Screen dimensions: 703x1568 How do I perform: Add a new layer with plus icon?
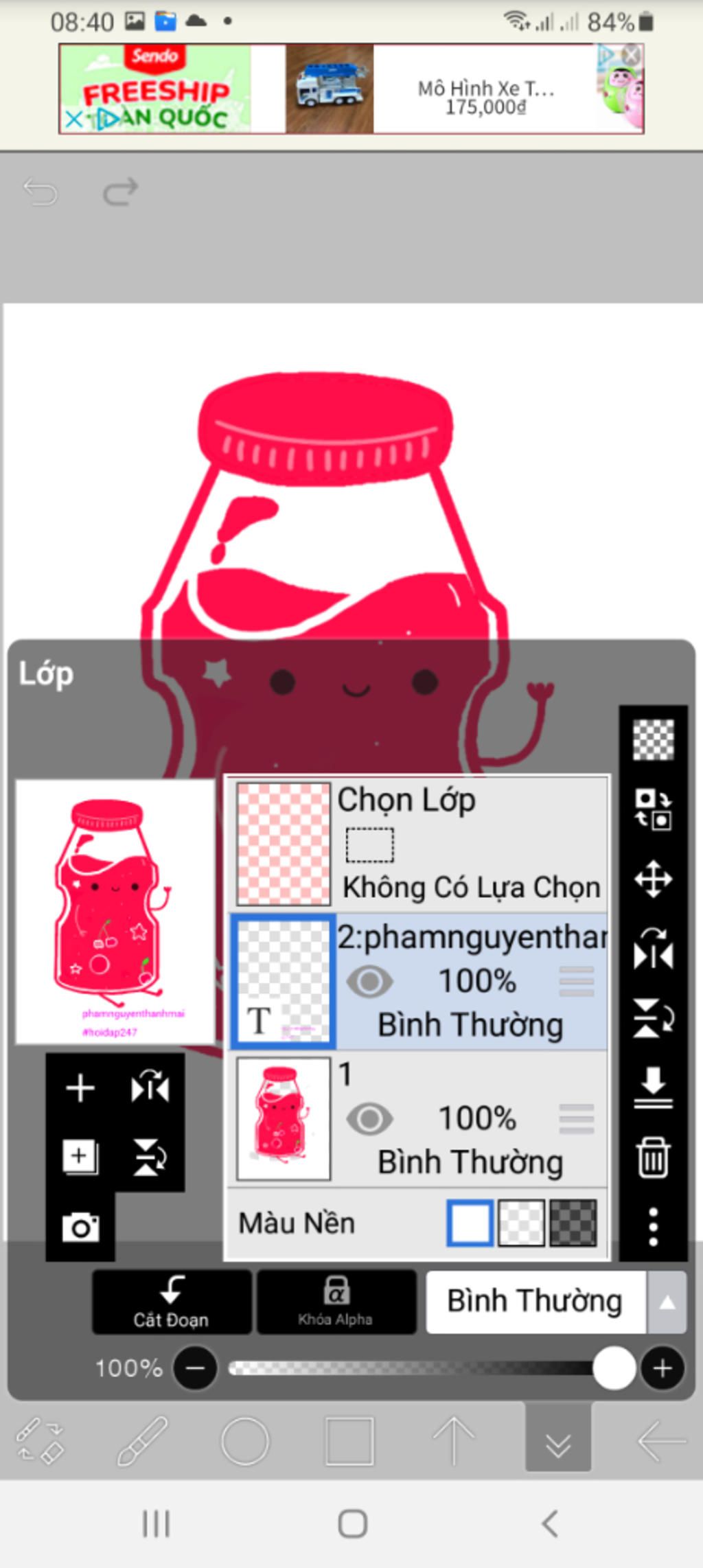click(80, 1088)
